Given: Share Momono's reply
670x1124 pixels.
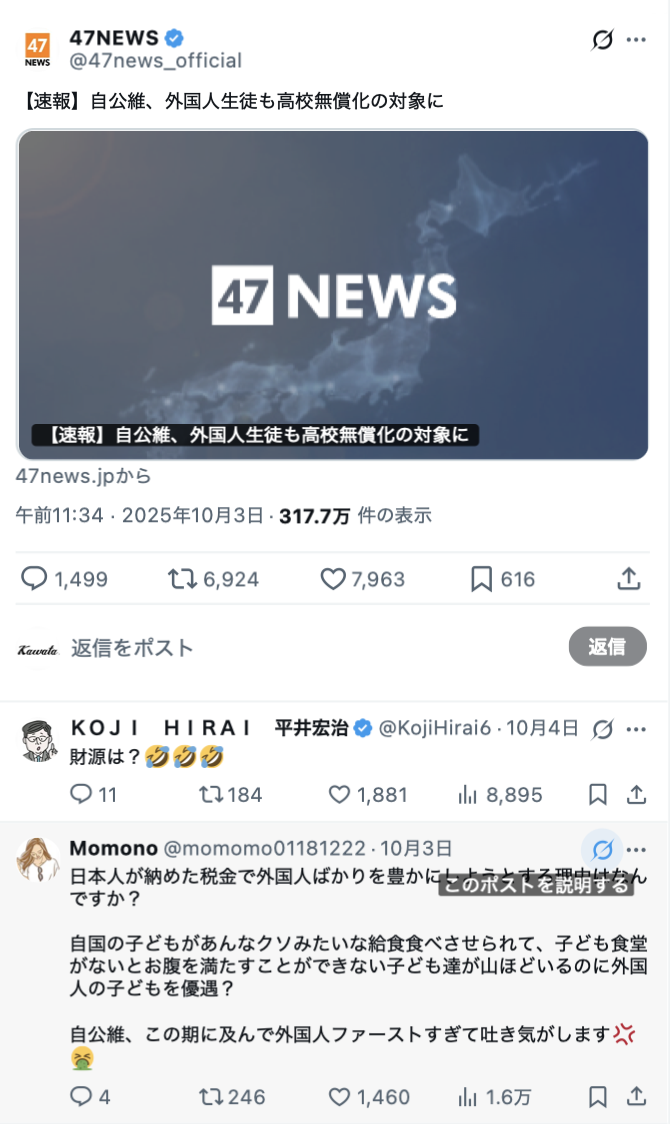Looking at the screenshot, I should coord(636,1097).
